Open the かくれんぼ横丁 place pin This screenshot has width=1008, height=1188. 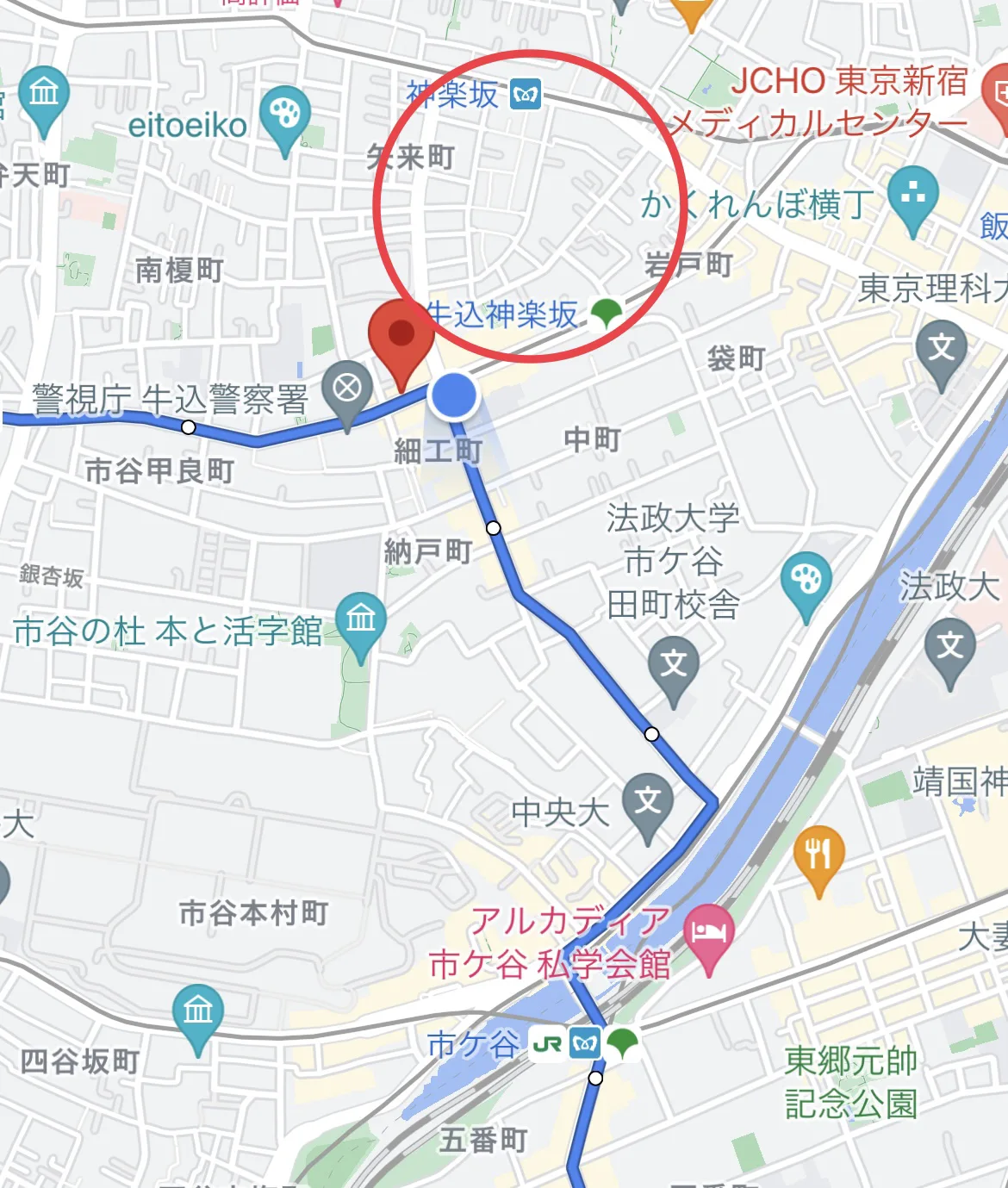point(913,196)
